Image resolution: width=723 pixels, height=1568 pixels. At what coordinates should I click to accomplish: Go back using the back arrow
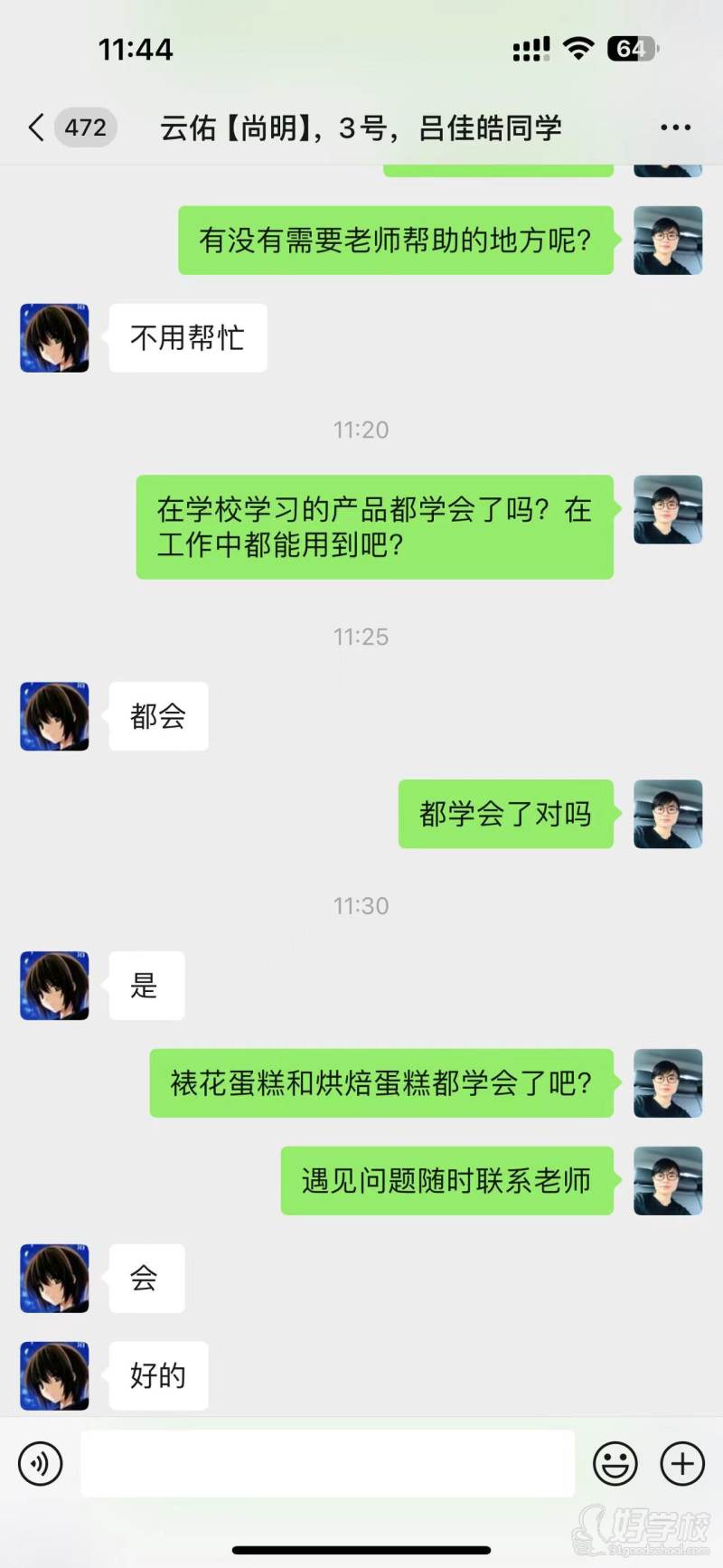coord(34,128)
